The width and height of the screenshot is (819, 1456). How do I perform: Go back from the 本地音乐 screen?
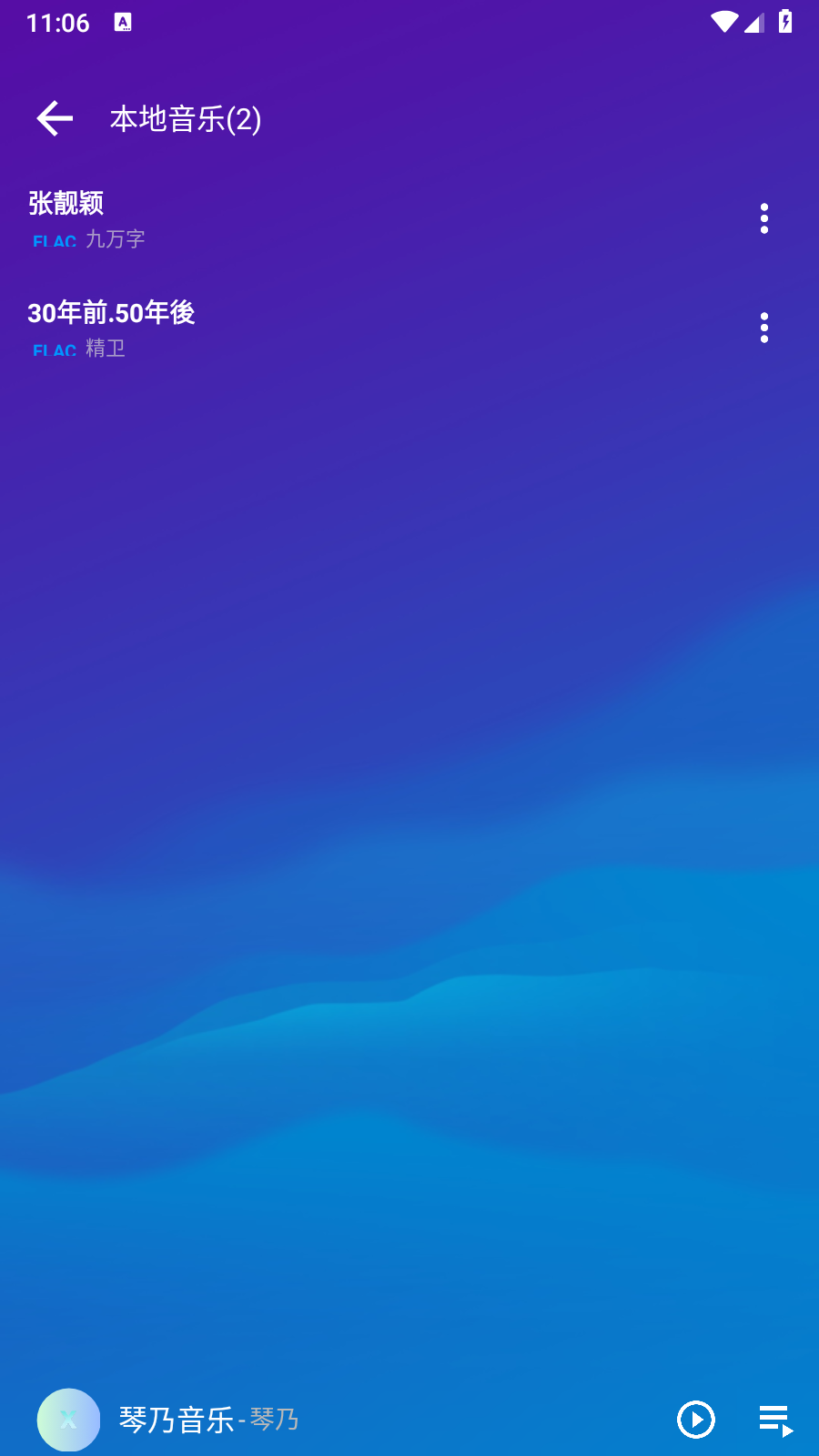tap(55, 118)
